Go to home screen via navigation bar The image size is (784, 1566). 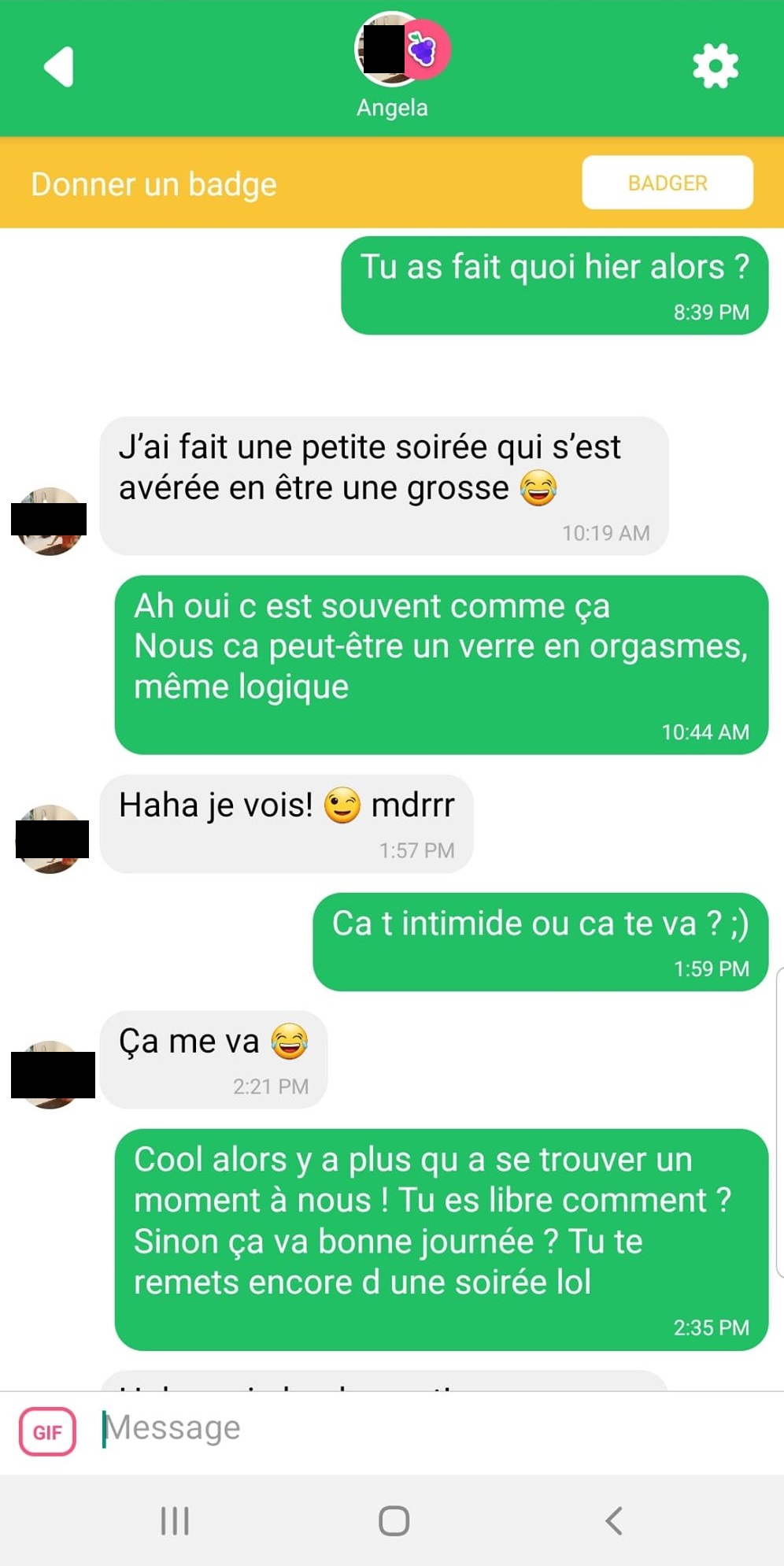[x=394, y=1520]
